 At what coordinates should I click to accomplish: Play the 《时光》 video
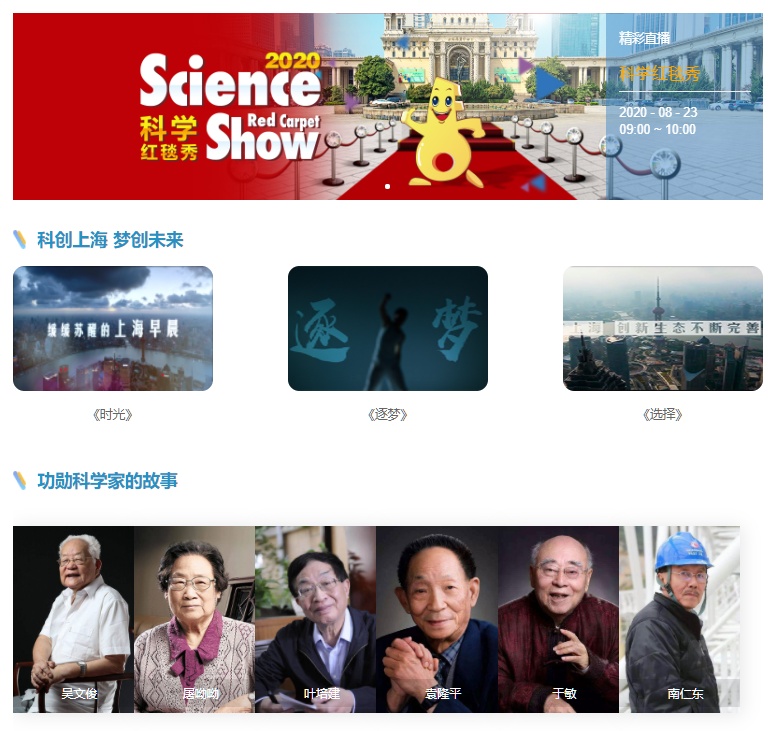113,328
